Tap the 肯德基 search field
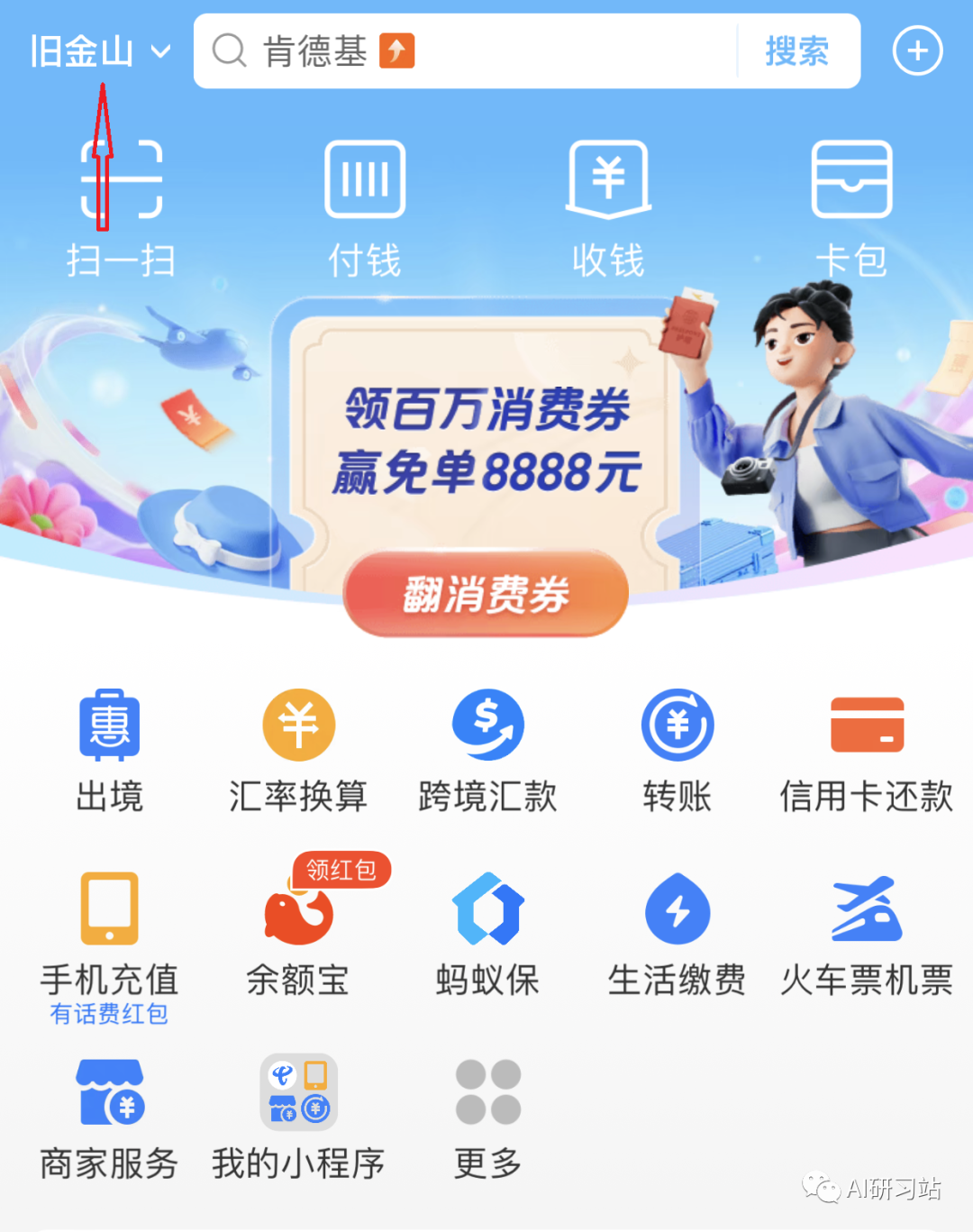973x1232 pixels. click(x=468, y=51)
